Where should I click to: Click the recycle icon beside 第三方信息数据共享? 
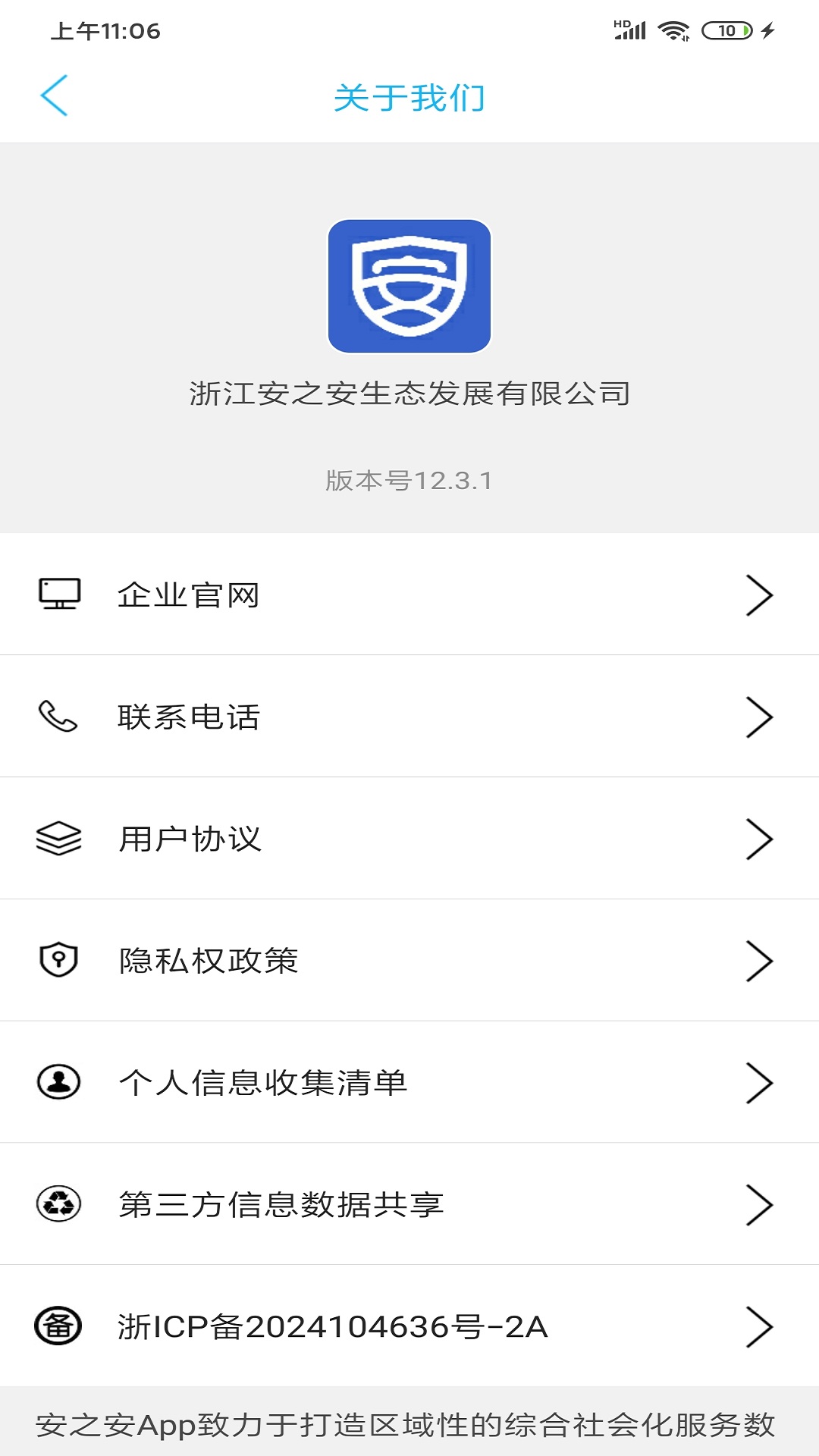tap(59, 1204)
